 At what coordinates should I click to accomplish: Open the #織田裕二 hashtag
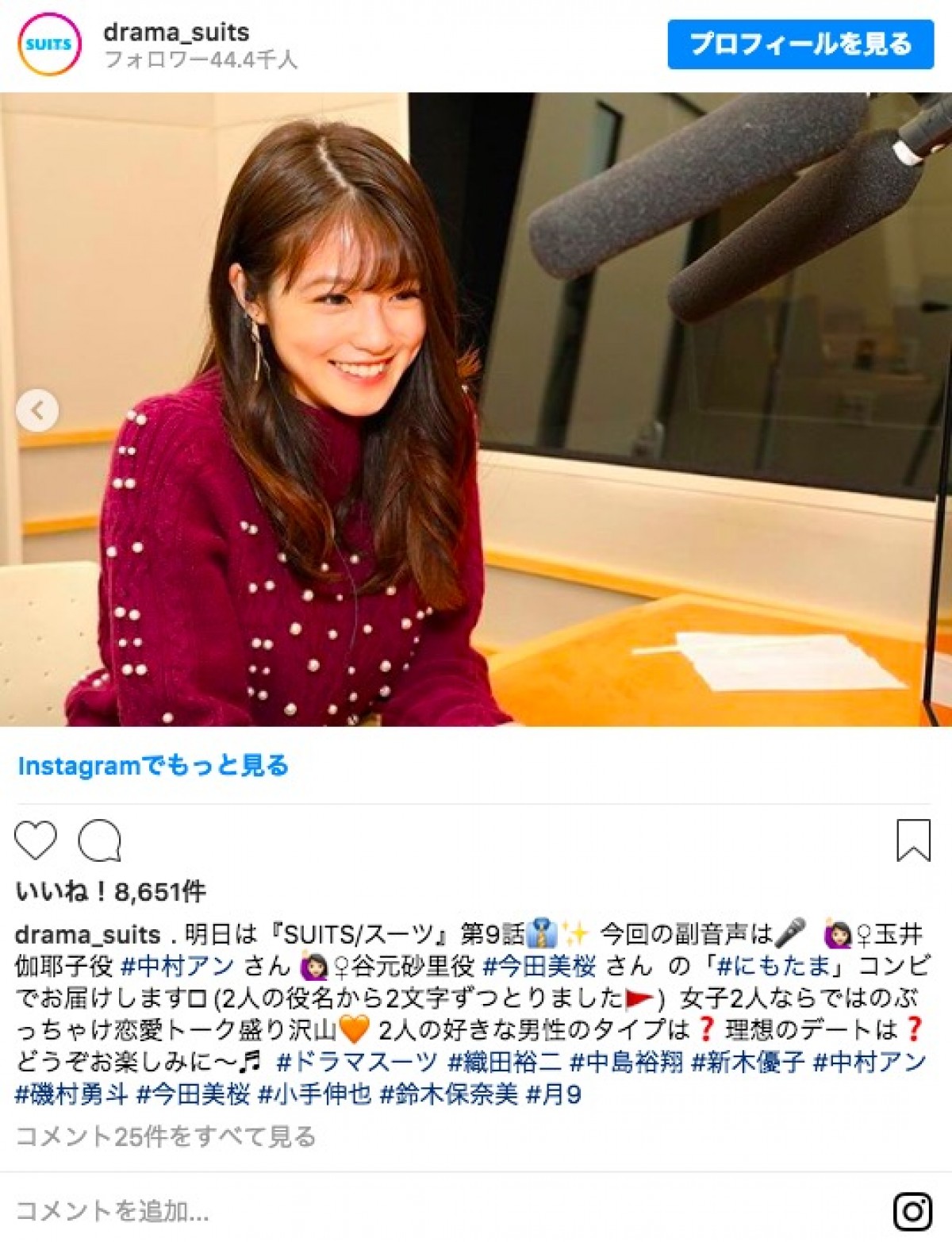505,1062
